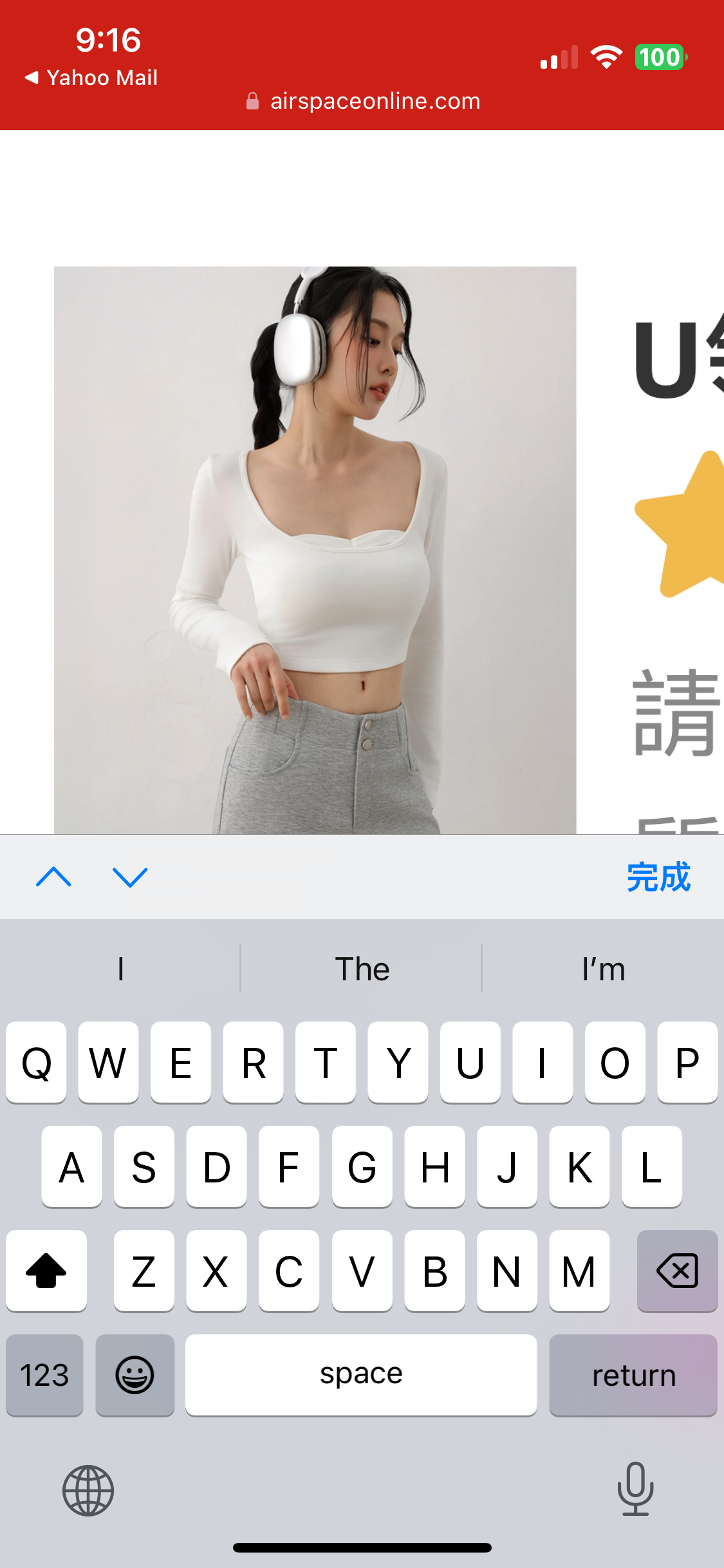
Task: Tap the airspaceonline.com address bar
Action: click(x=362, y=101)
